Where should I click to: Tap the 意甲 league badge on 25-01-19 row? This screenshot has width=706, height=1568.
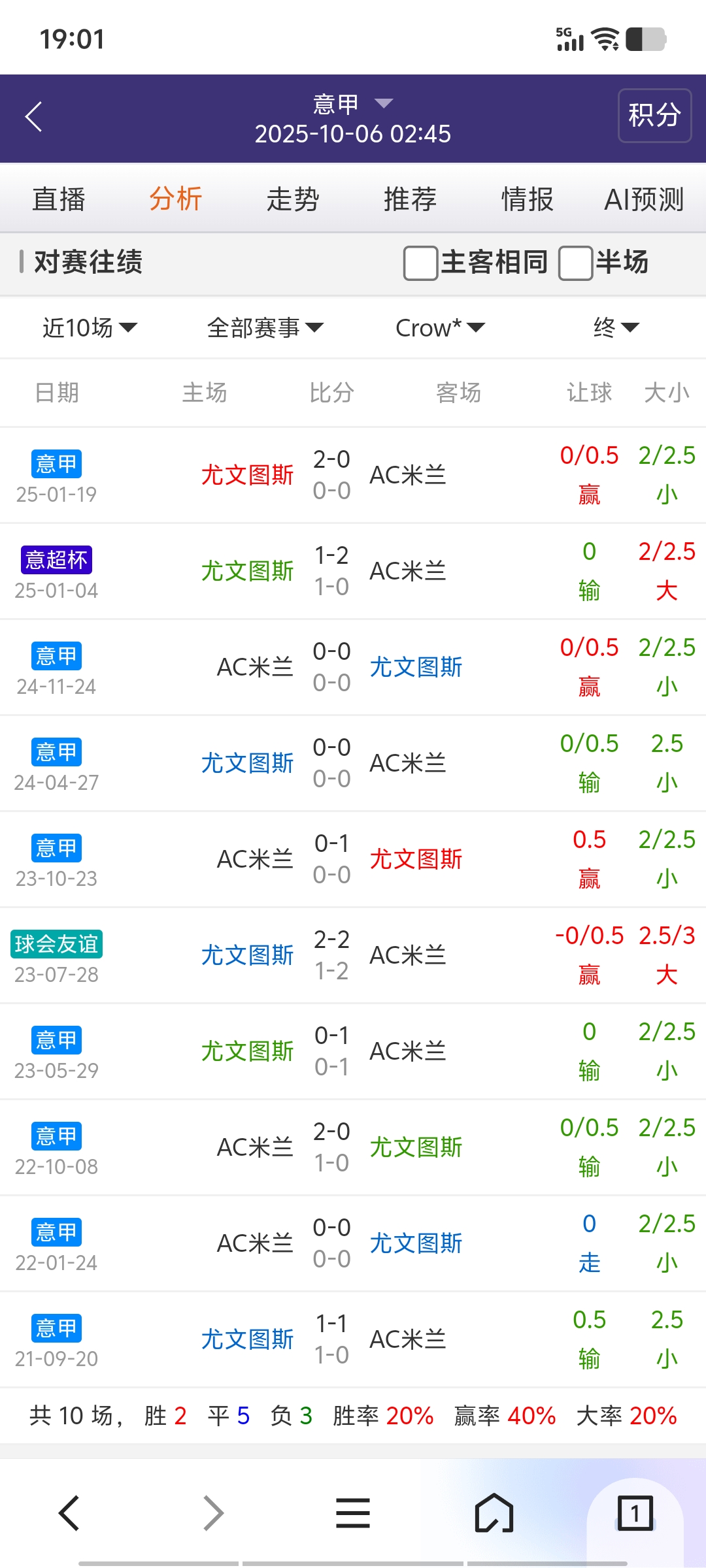[x=56, y=464]
